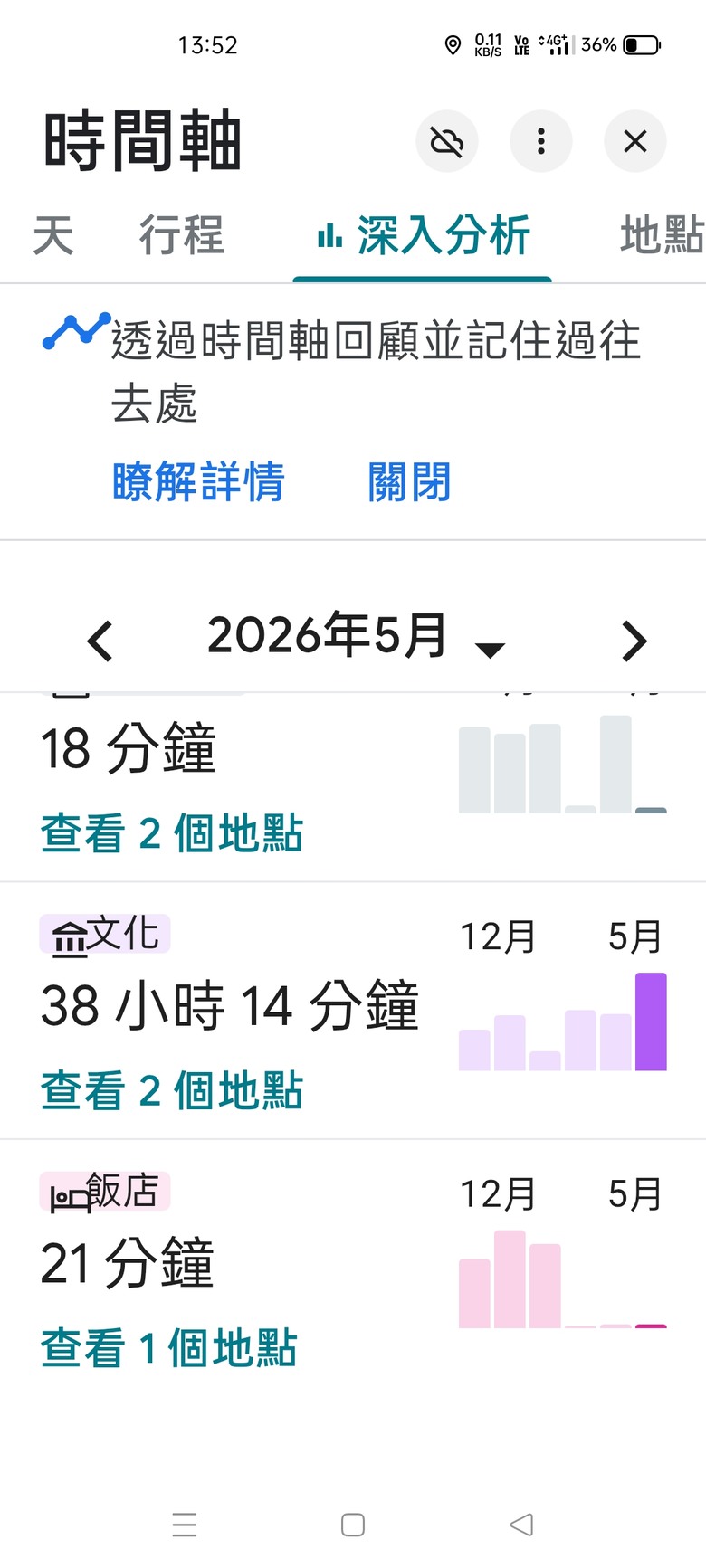View 2 places under 文化

pos(172,1090)
